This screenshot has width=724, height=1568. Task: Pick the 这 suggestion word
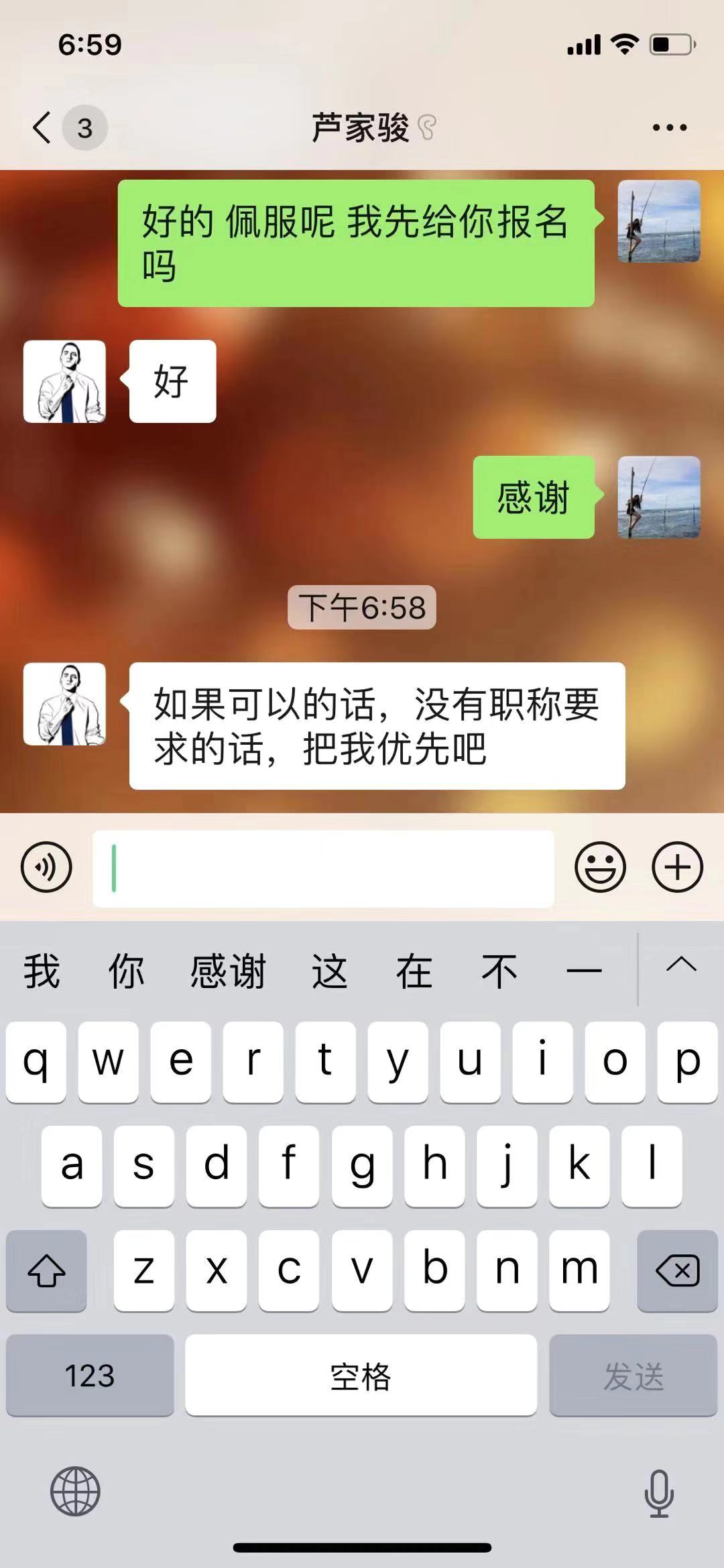point(329,971)
